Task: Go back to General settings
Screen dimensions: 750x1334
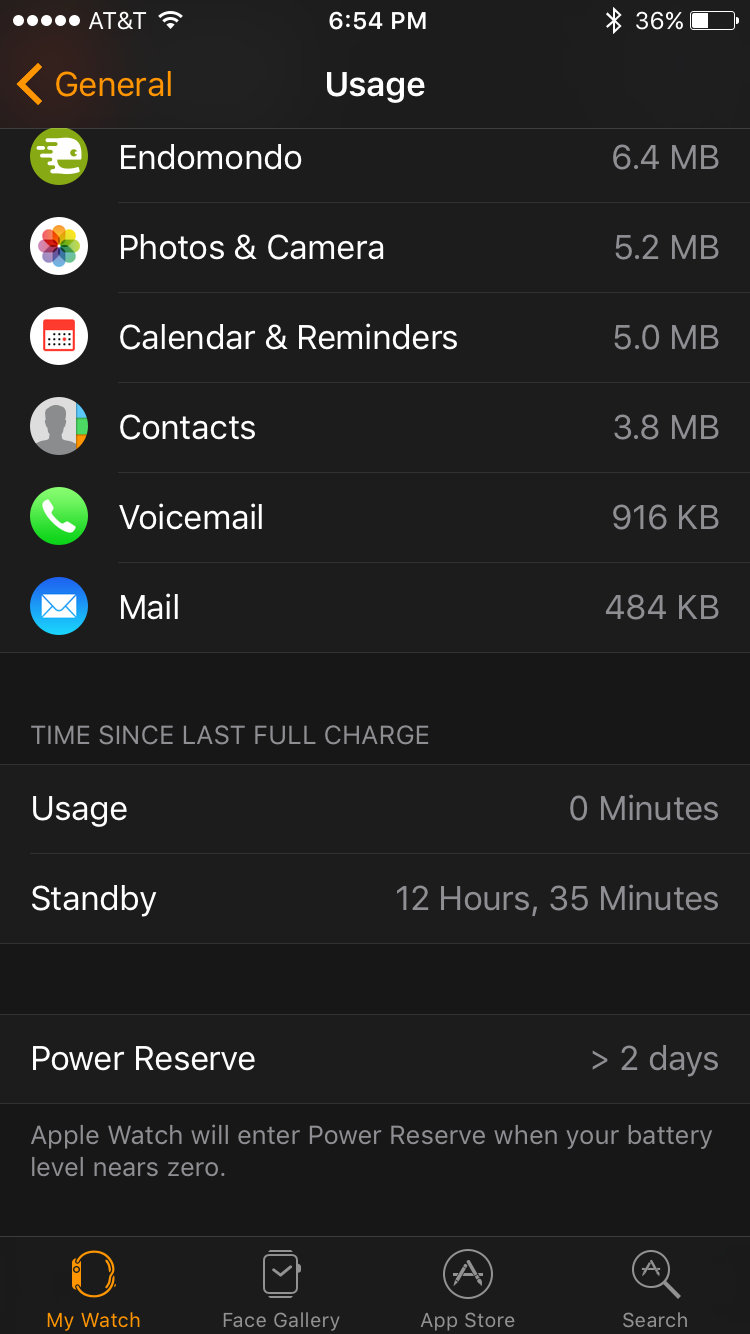Action: [95, 85]
